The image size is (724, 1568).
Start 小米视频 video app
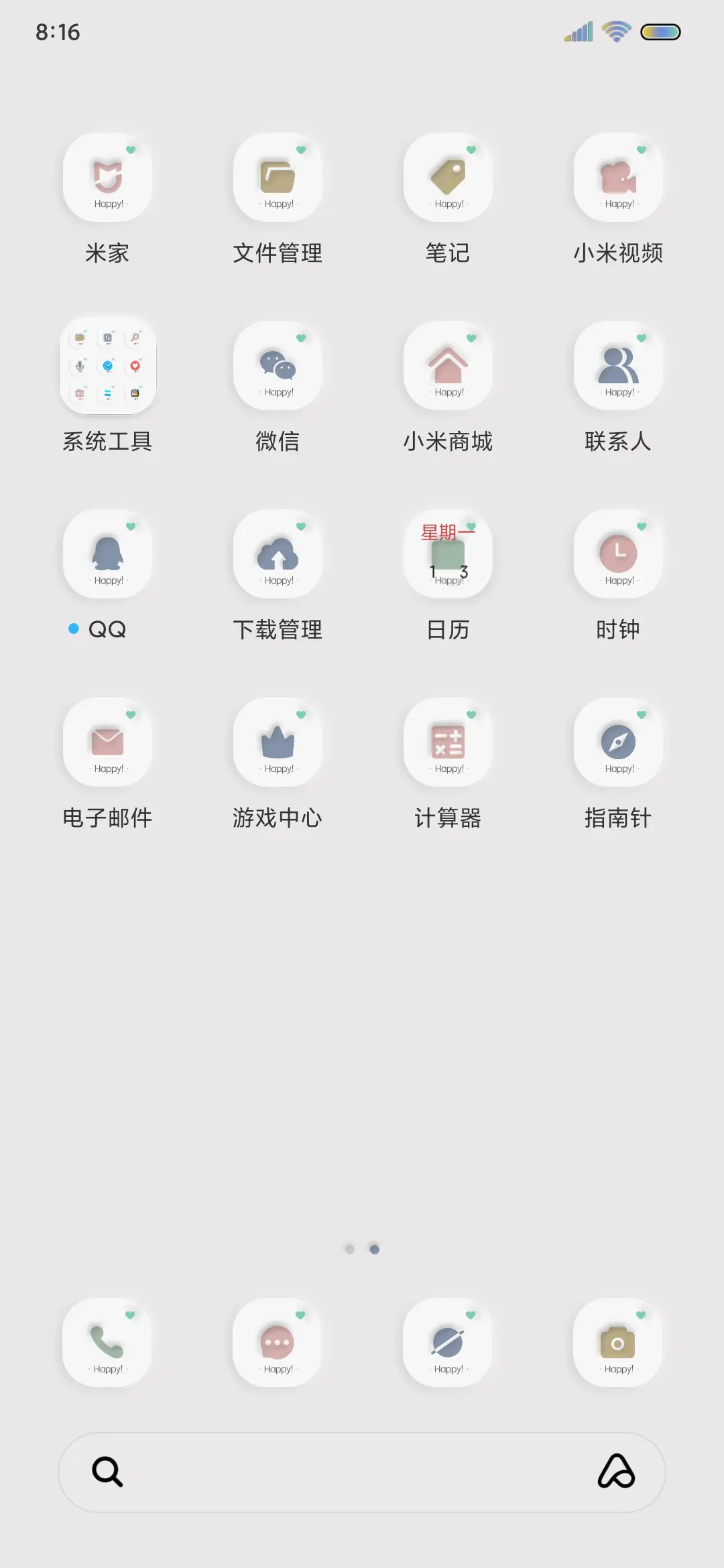pos(617,178)
